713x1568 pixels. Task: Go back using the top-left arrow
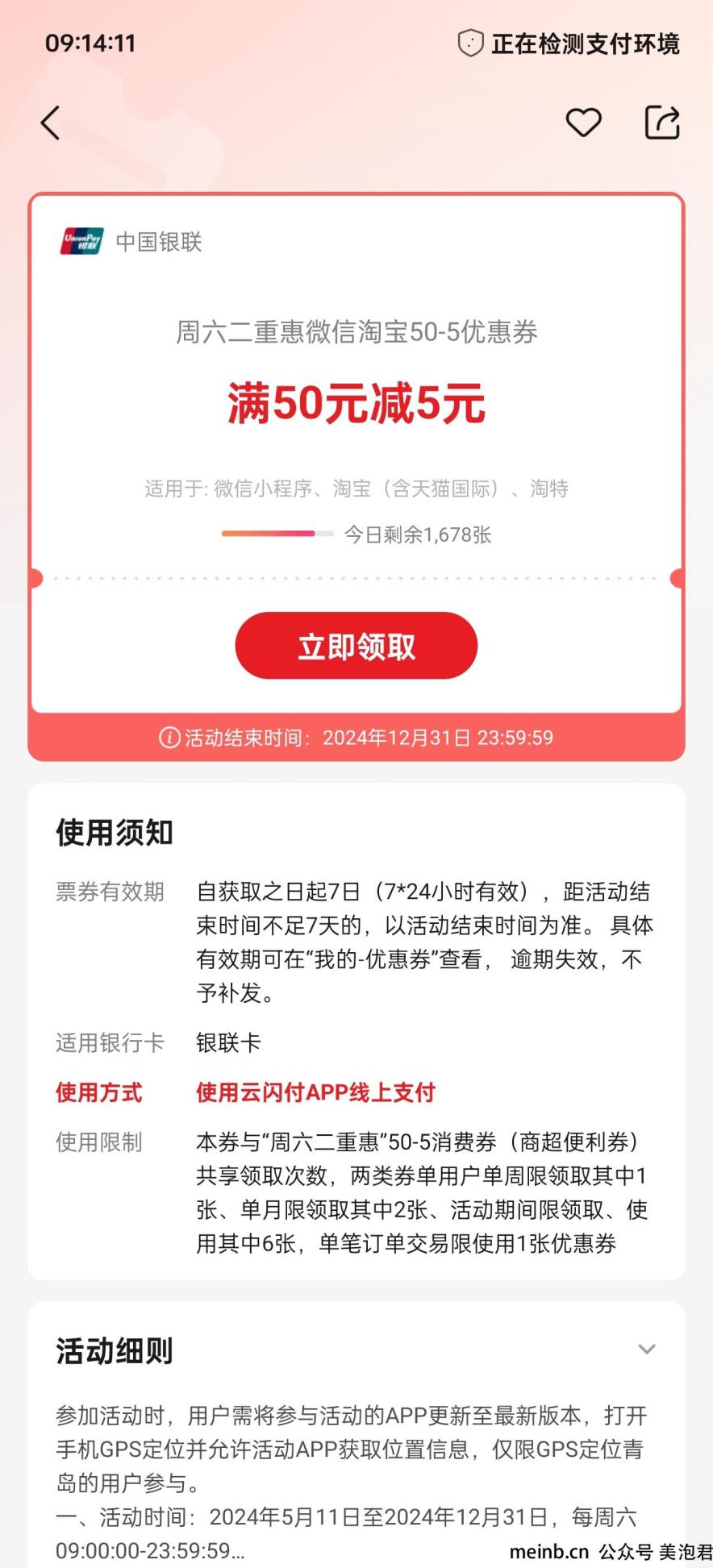click(x=51, y=123)
